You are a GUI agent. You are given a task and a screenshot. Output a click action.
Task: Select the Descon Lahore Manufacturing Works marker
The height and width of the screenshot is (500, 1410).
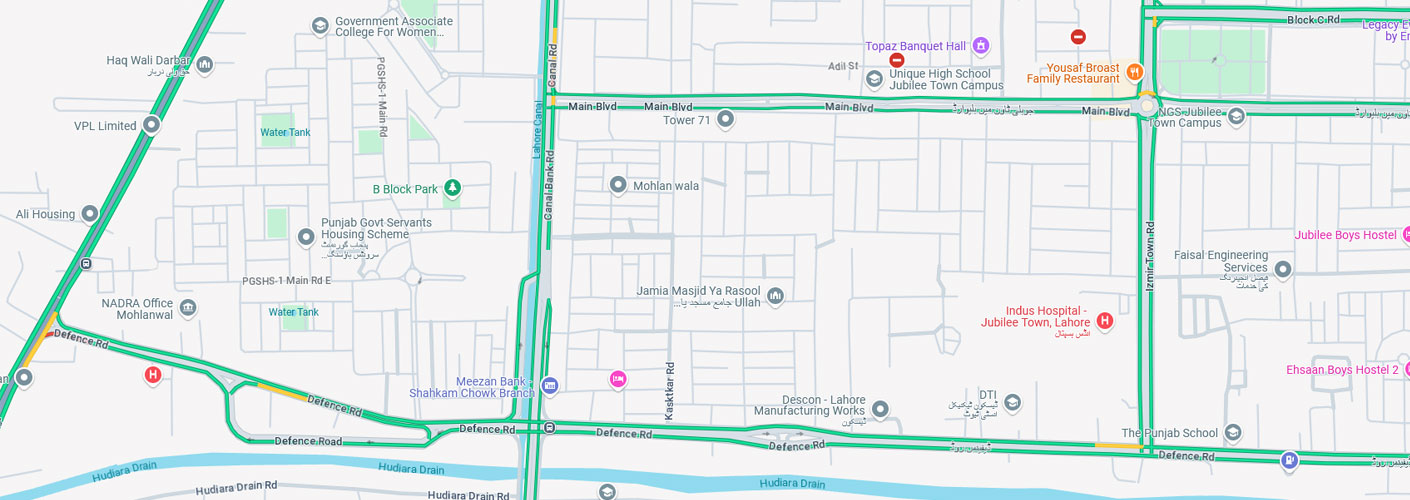coord(880,409)
